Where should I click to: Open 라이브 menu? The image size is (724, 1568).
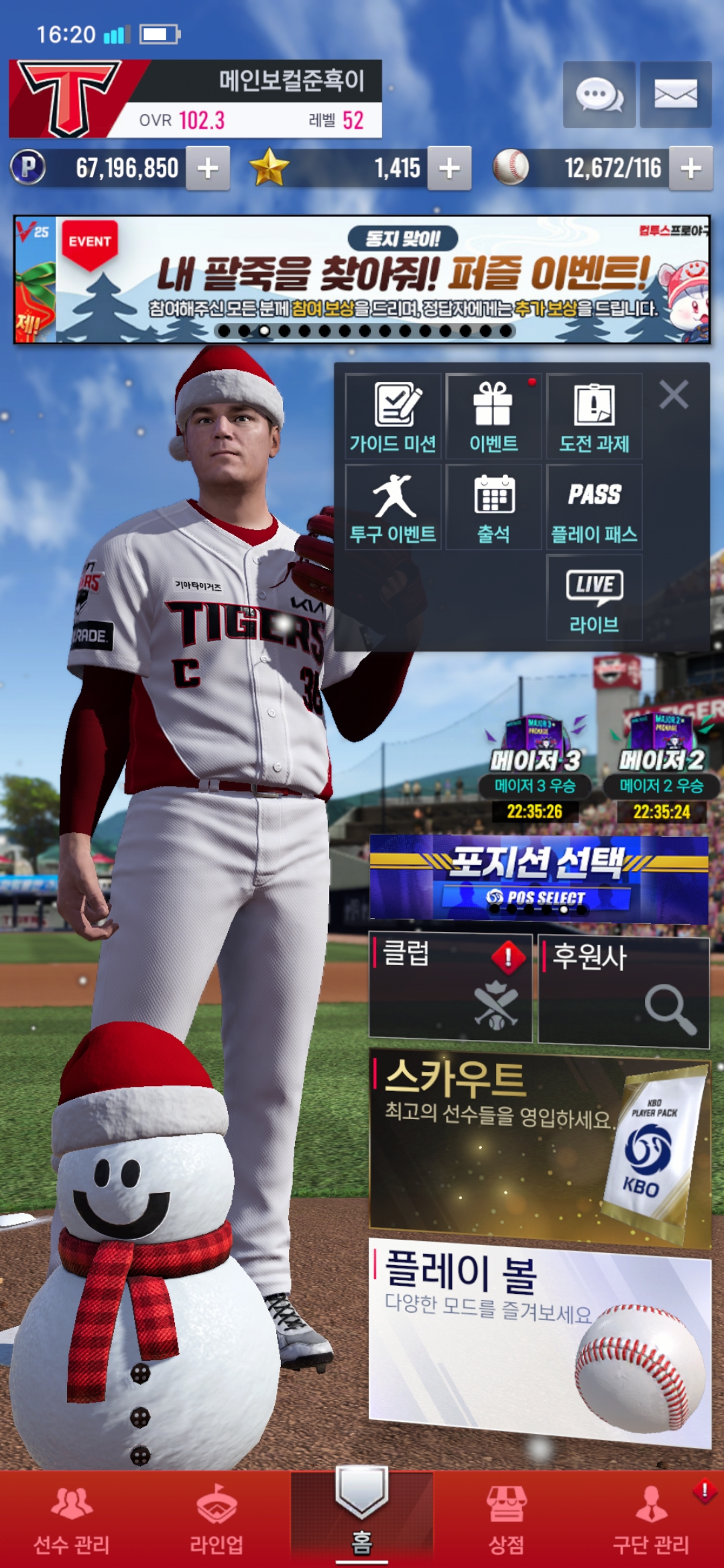tap(594, 598)
